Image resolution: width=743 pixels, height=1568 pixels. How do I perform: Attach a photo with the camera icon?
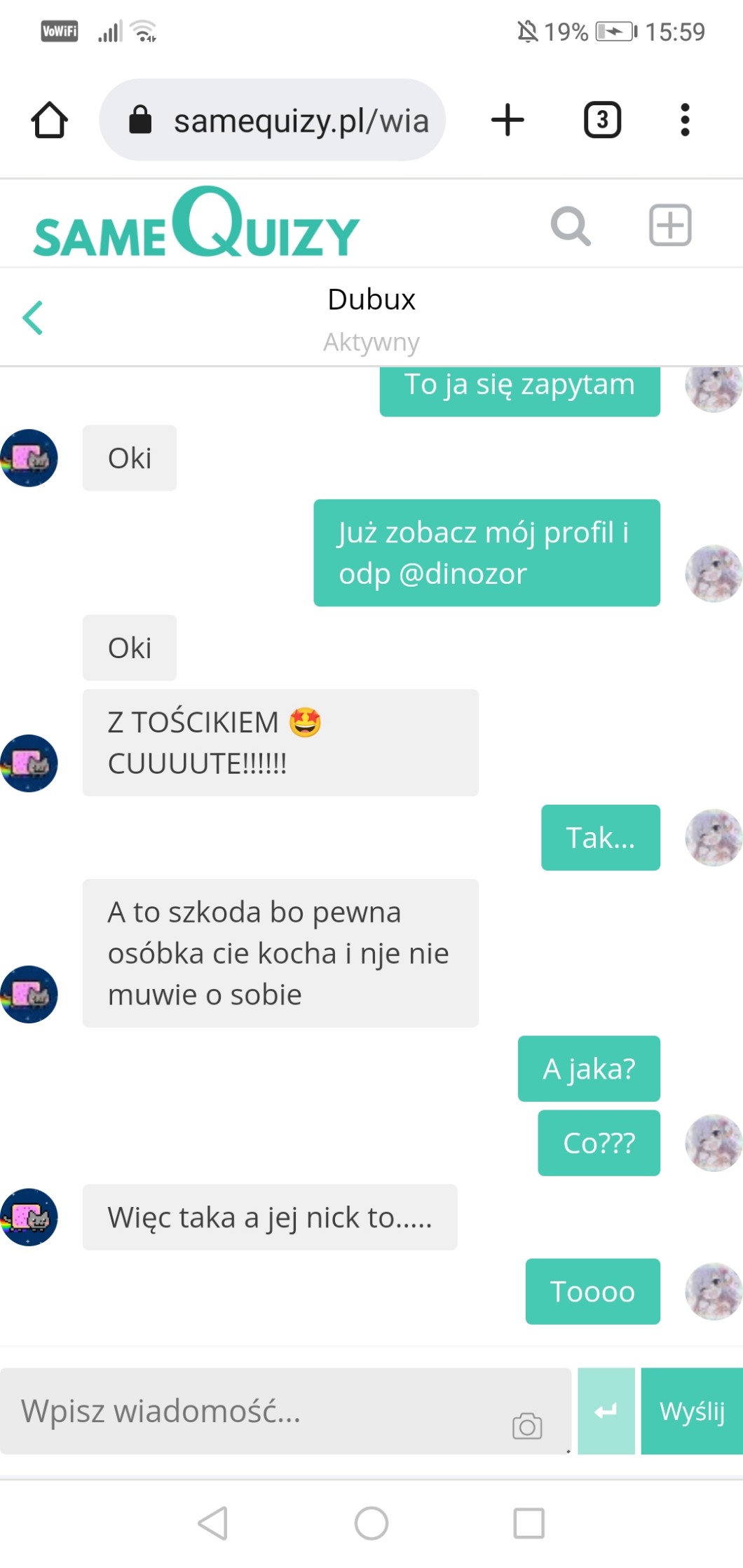pos(527,1425)
